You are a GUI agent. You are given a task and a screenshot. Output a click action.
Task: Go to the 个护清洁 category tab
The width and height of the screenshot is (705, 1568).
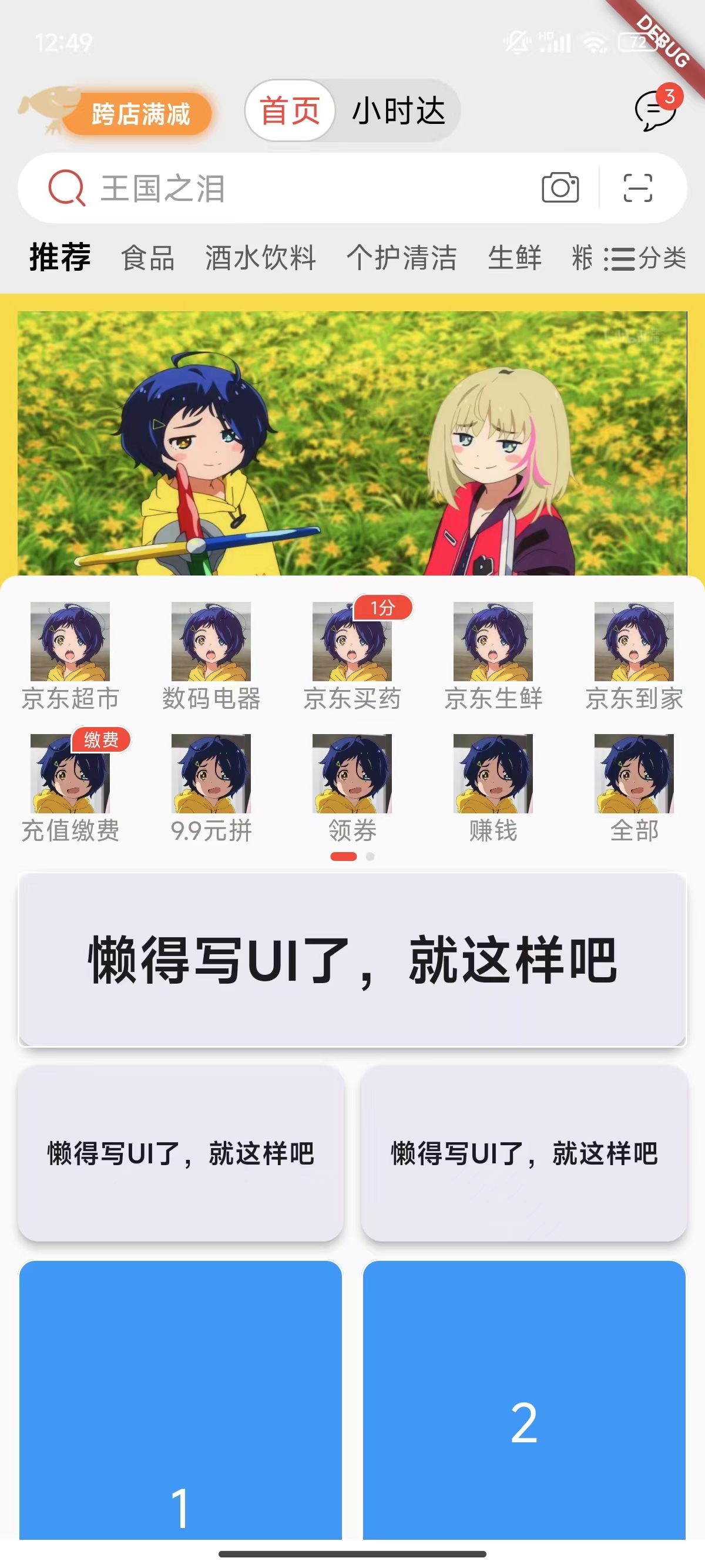pos(402,257)
